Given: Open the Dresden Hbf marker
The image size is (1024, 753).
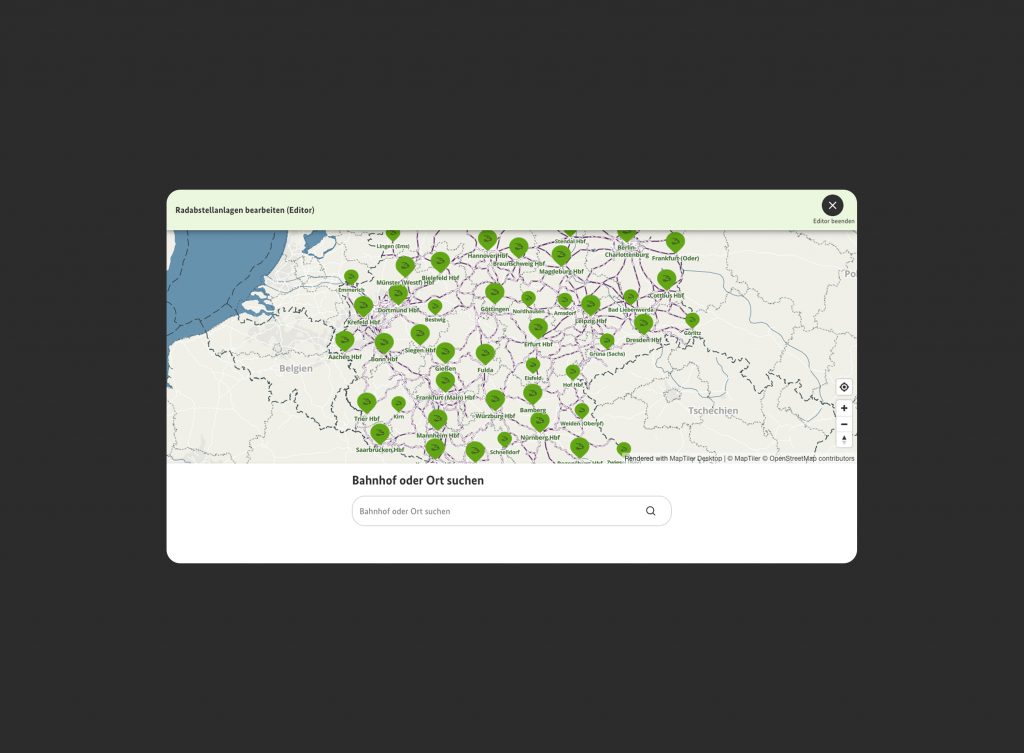Looking at the screenshot, I should 643,323.
